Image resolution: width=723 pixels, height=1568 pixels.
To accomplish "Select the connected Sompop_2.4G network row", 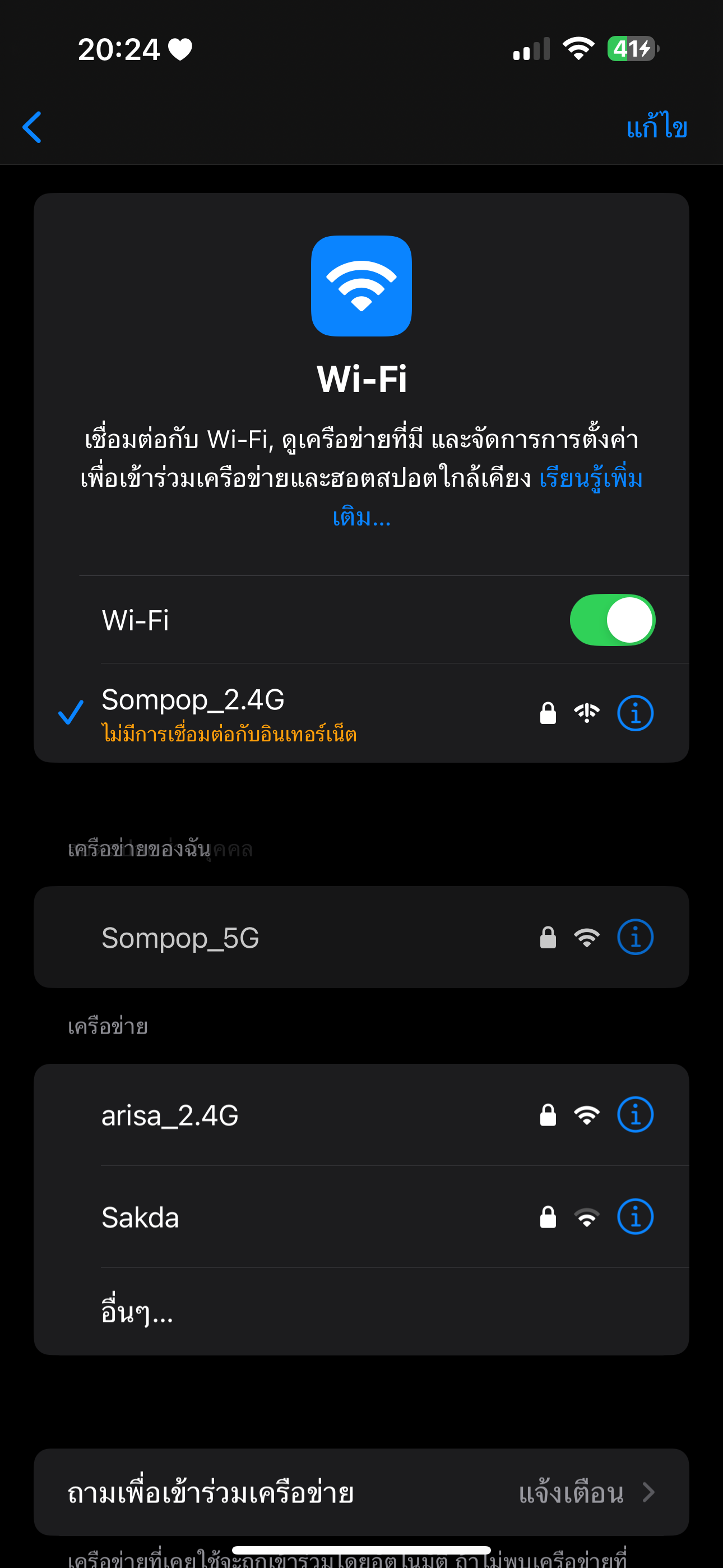I will (361, 713).
